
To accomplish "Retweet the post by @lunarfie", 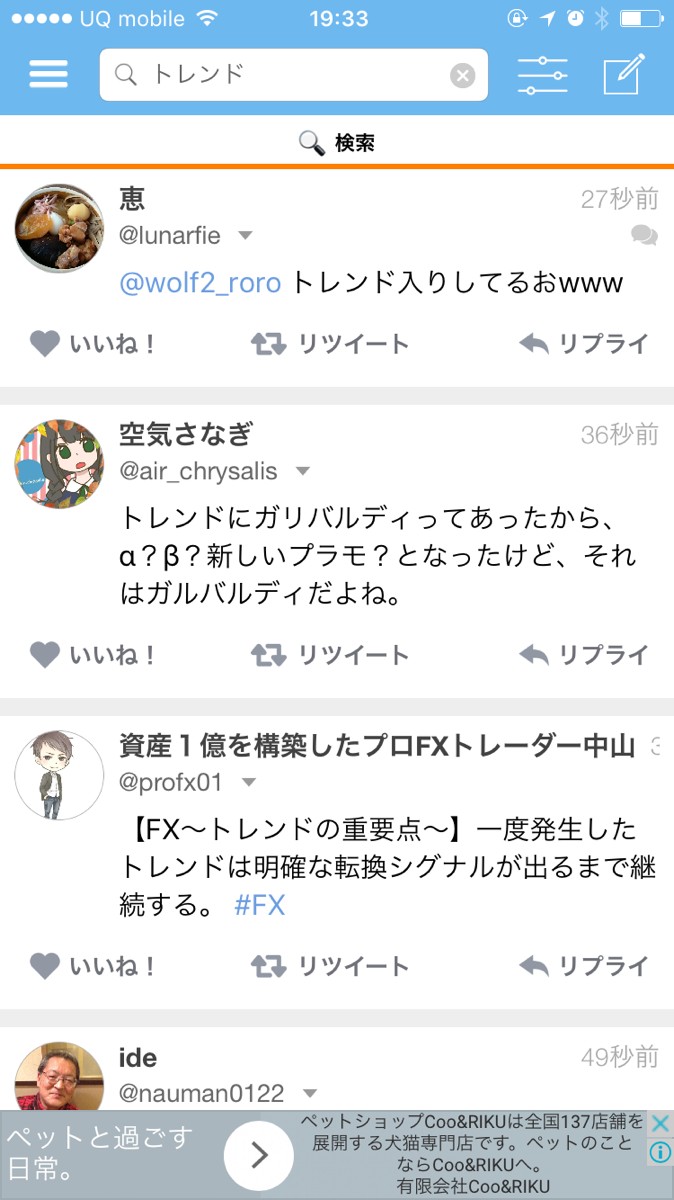I will [330, 344].
